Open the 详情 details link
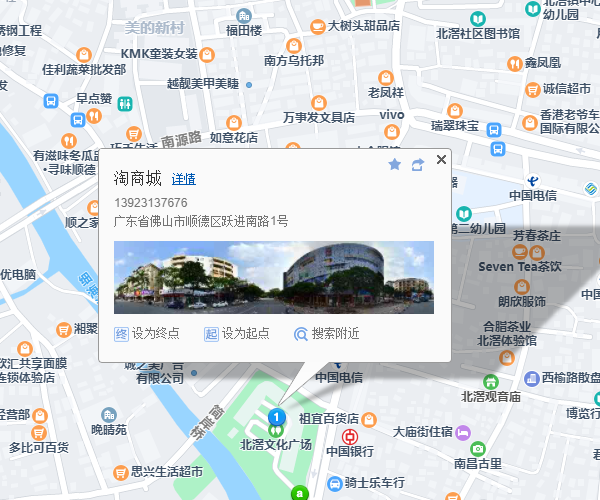The image size is (600, 500). click(183, 180)
